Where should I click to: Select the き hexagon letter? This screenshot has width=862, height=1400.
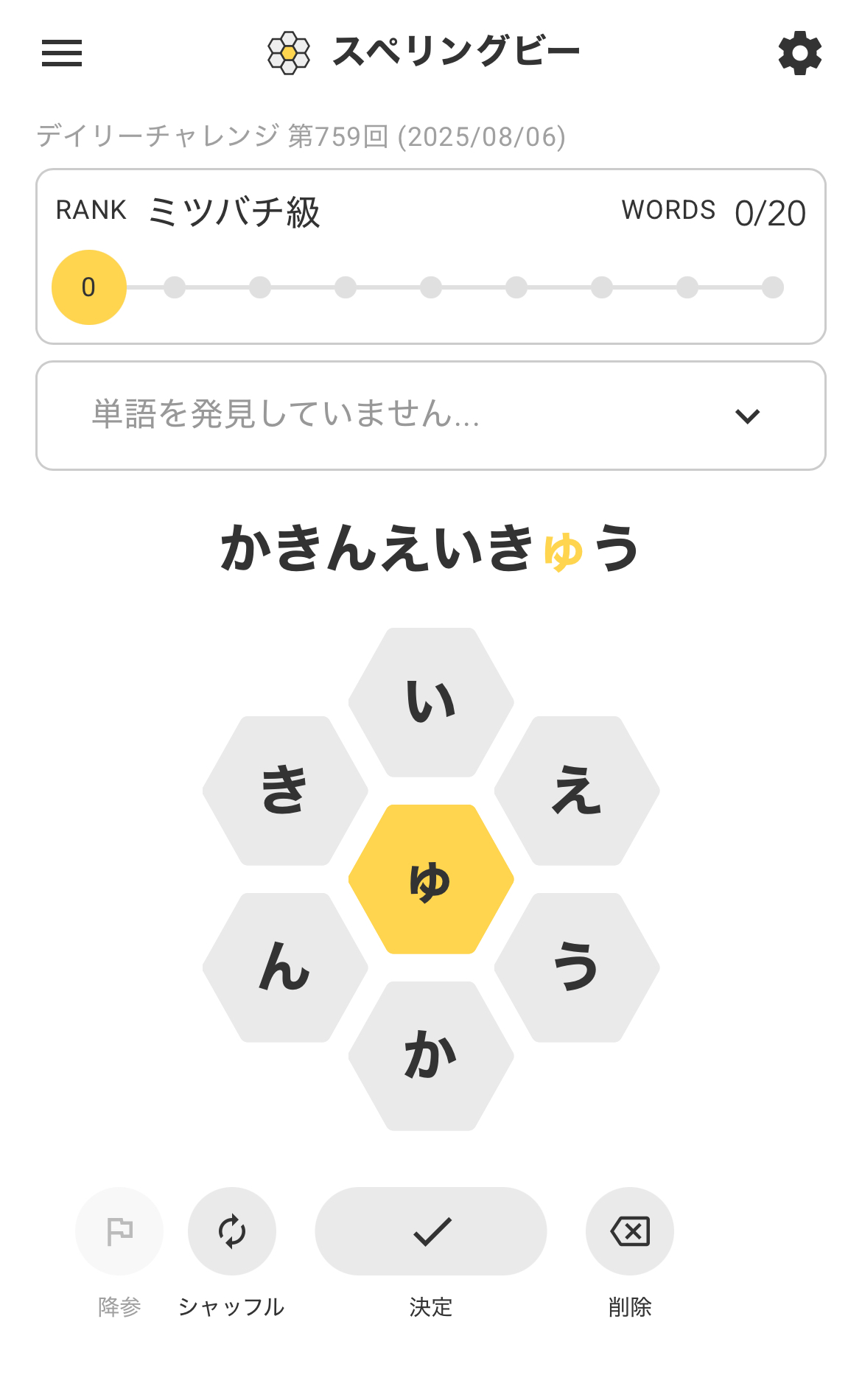click(x=285, y=791)
